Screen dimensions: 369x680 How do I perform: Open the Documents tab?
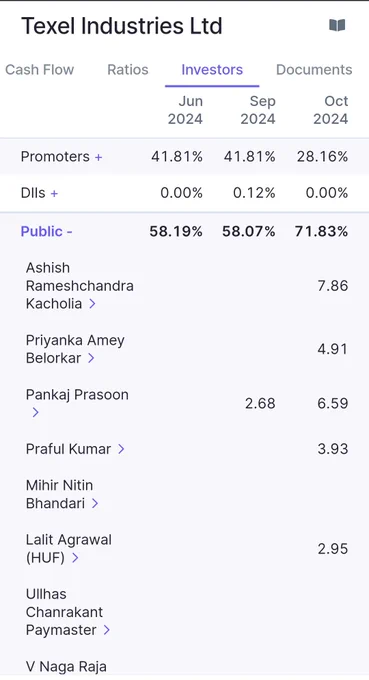(314, 70)
